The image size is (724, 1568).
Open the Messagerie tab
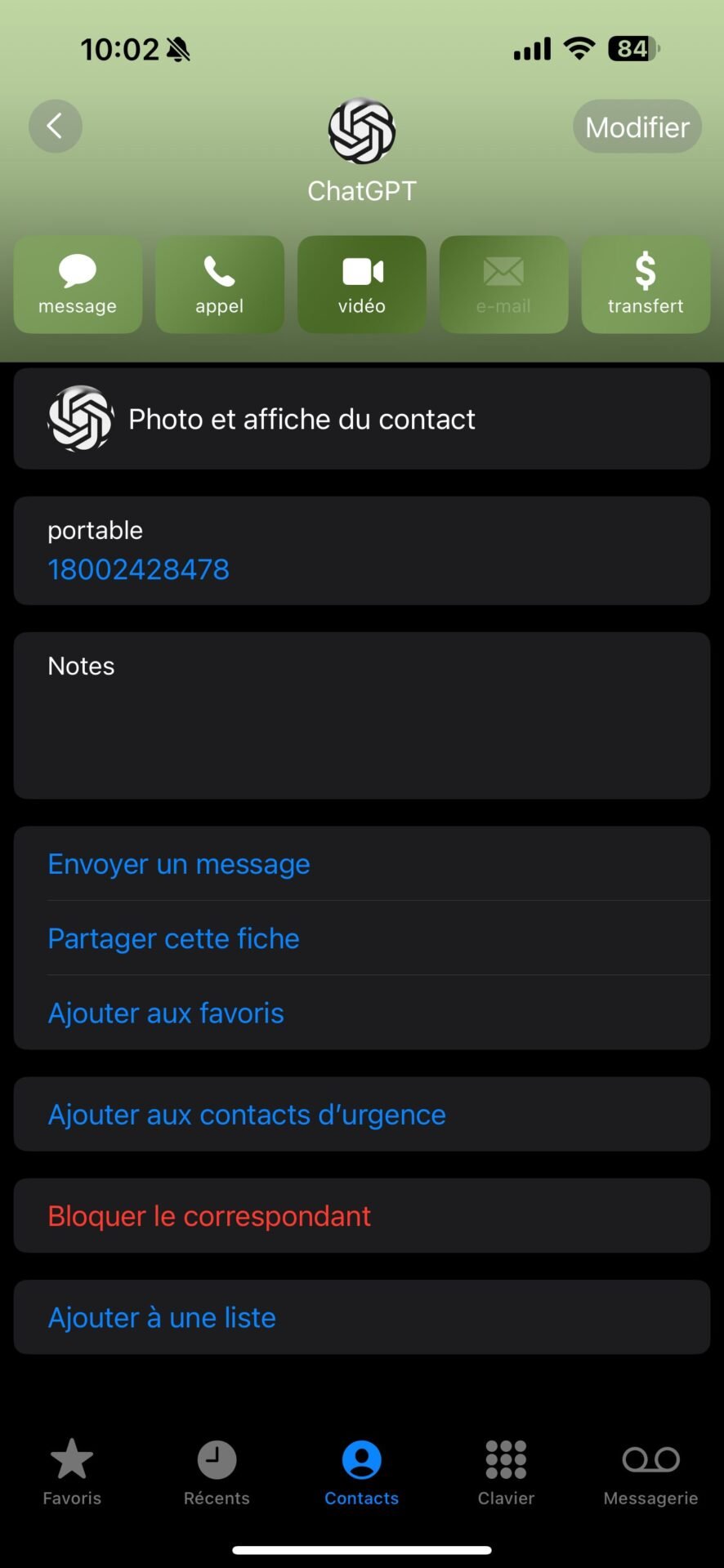(x=650, y=1472)
